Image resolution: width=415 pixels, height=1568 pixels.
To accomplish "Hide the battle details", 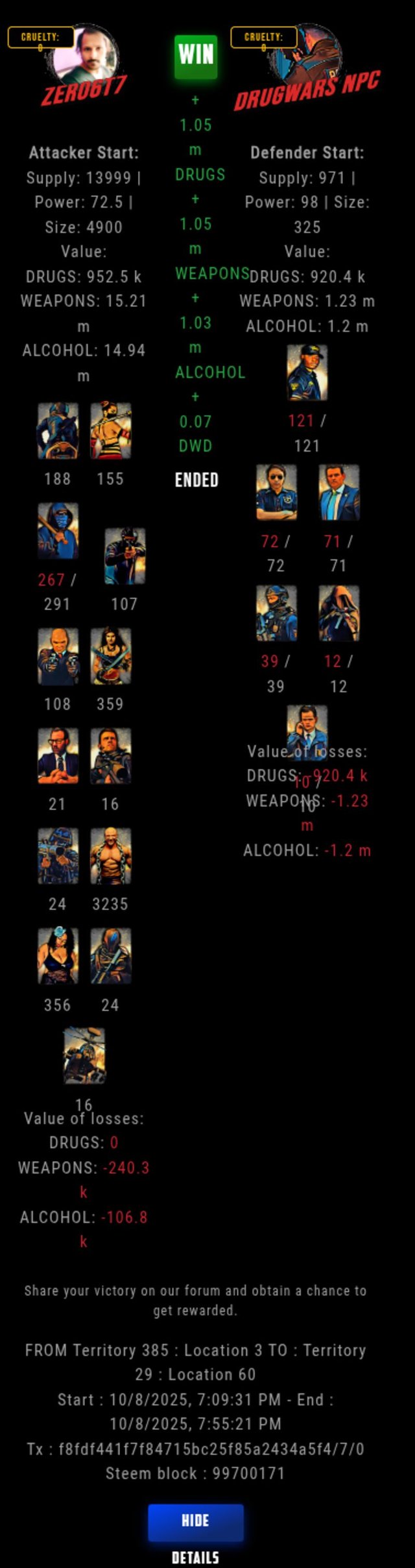I will tap(195, 1522).
